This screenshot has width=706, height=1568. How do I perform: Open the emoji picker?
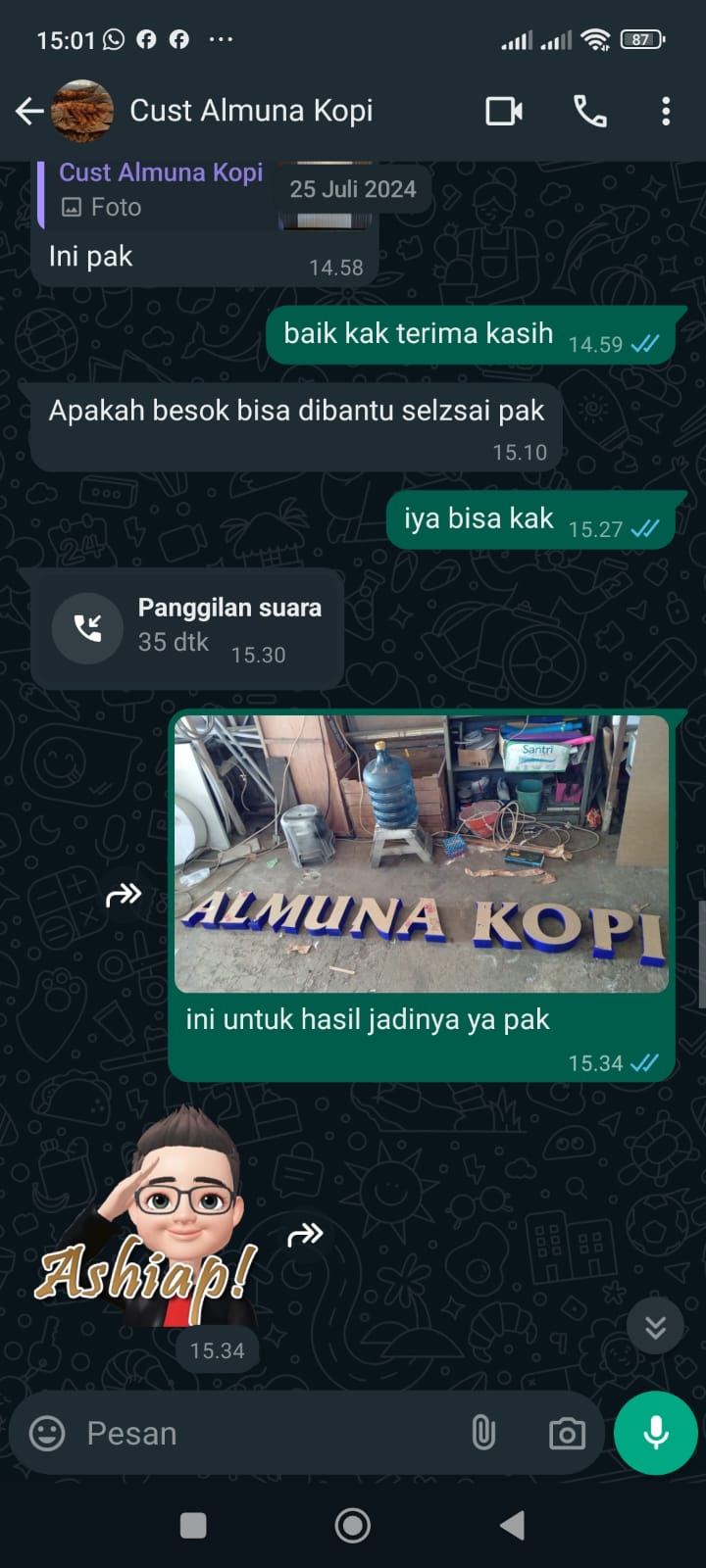click(47, 1434)
